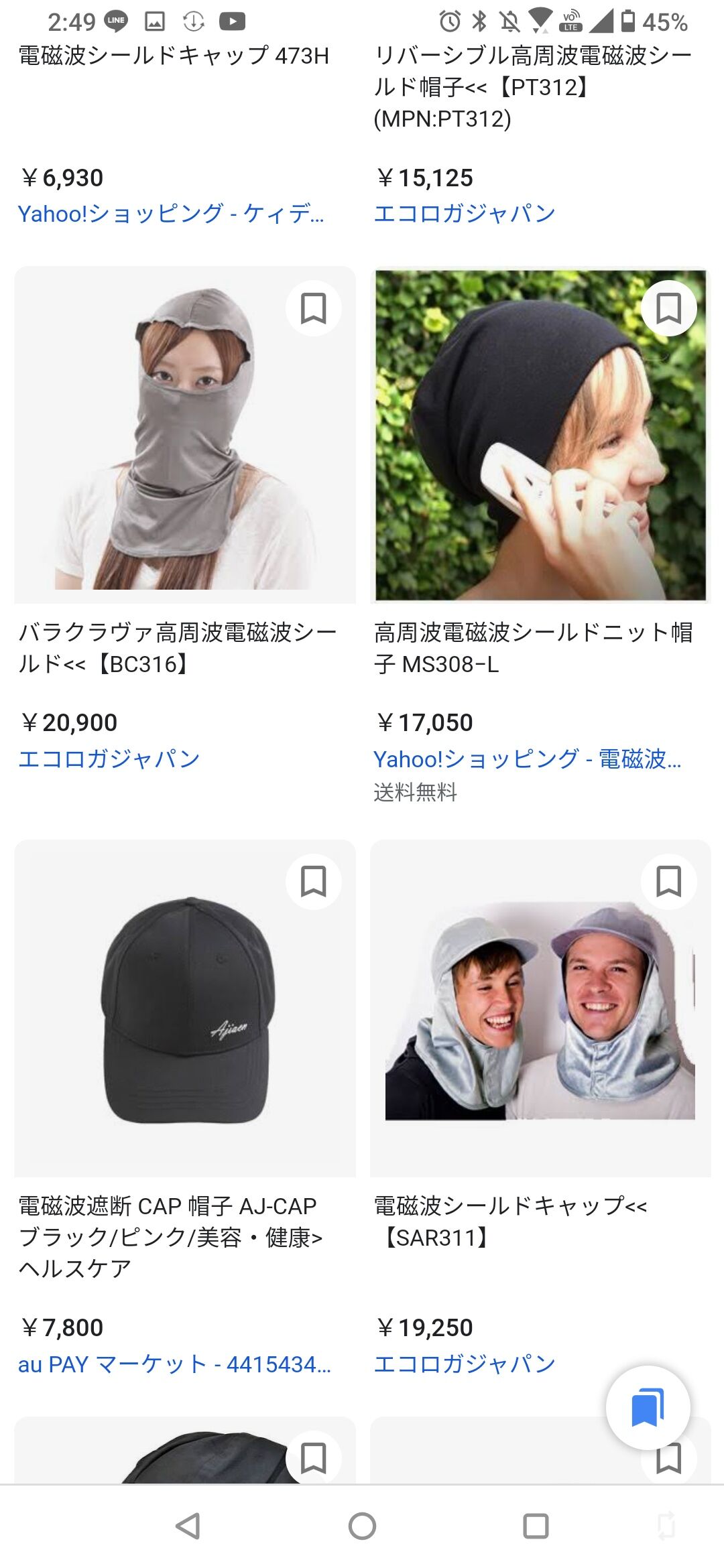This screenshot has height=1568, width=724.
Task: Open au PAY マーケット seller link
Action: [x=174, y=1364]
